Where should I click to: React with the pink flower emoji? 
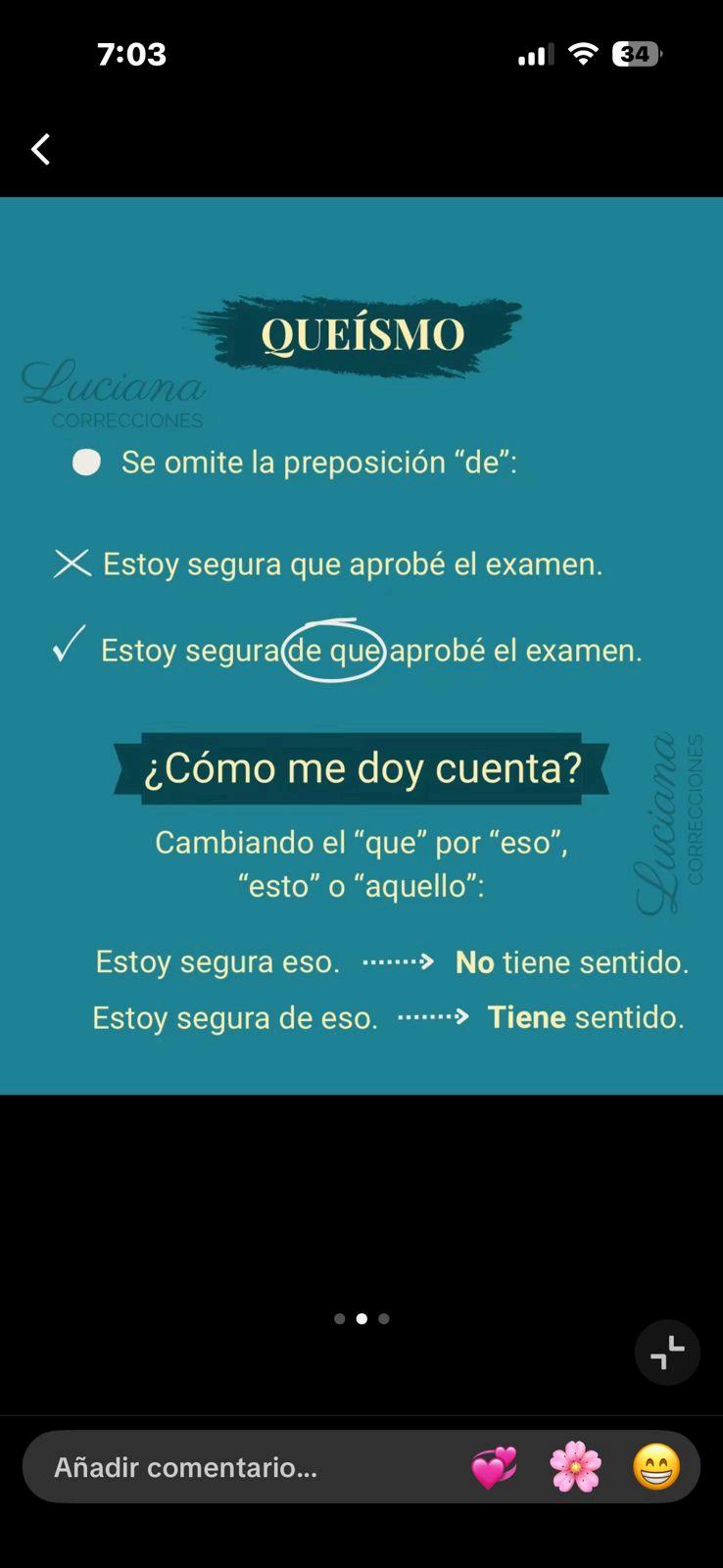pos(575,1467)
